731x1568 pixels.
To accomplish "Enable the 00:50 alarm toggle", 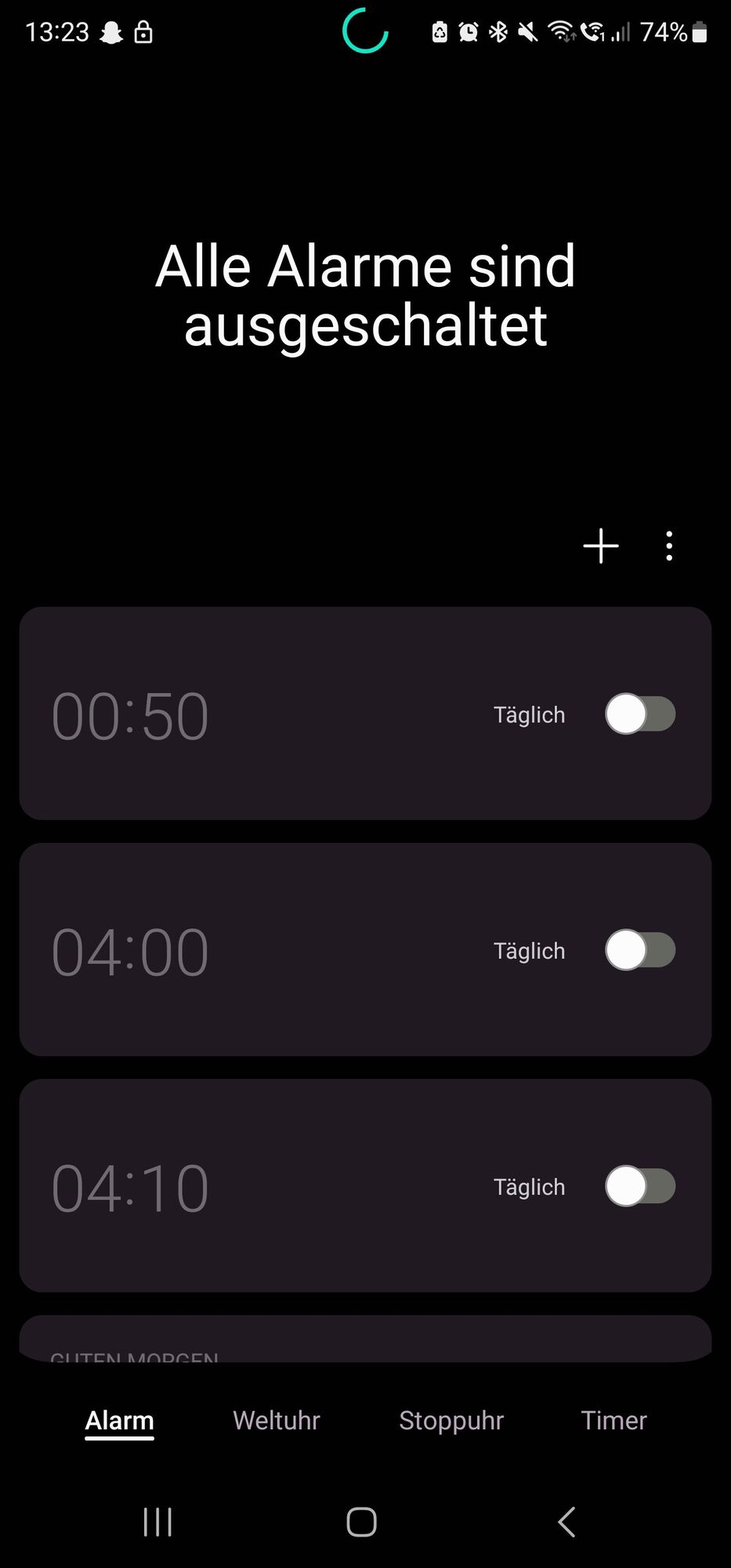I will [x=639, y=714].
